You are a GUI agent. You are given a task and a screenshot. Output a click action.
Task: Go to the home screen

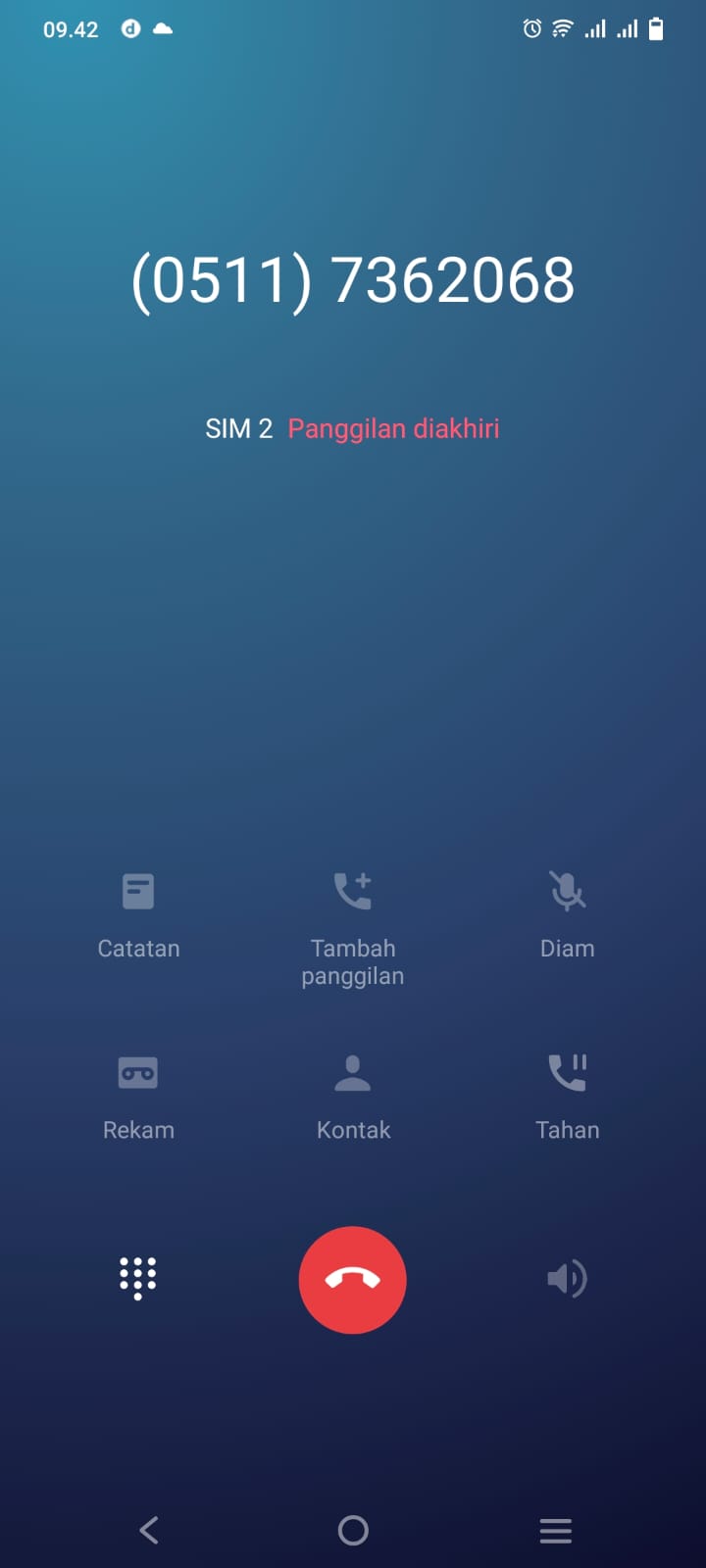[x=353, y=1530]
